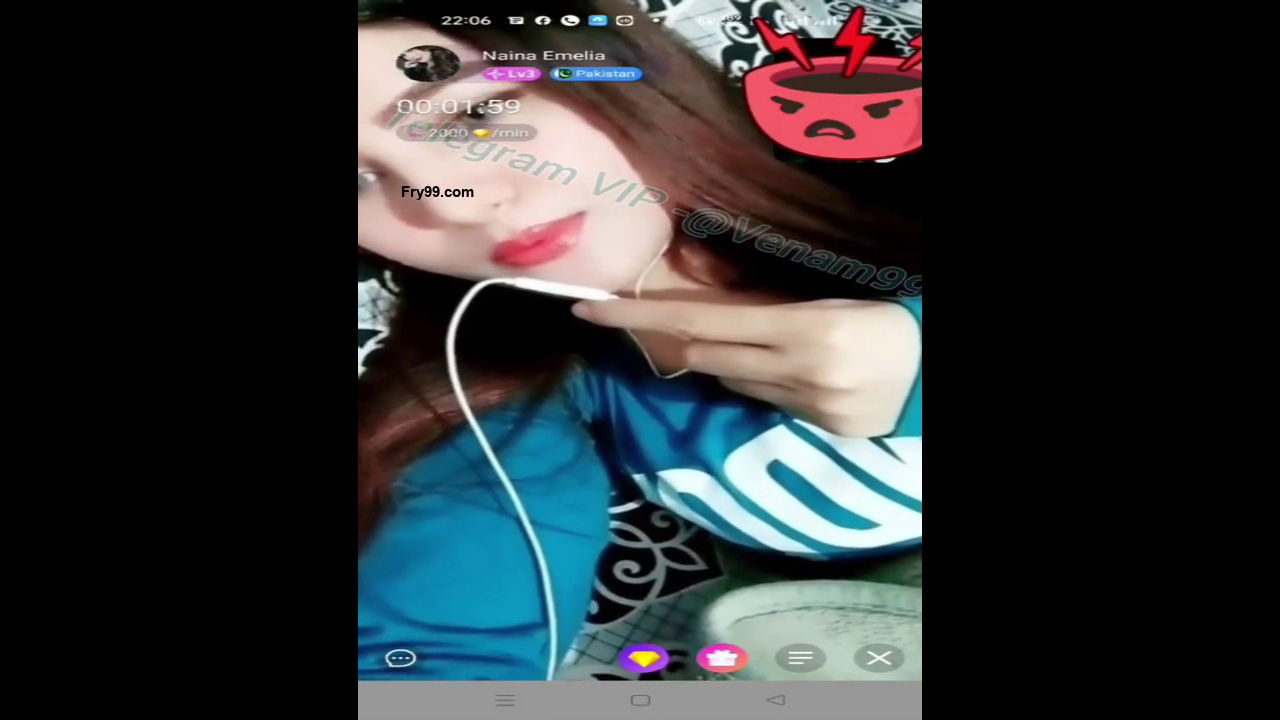Open Naina Emelia's profile avatar
This screenshot has width=1280, height=720.
coord(427,64)
